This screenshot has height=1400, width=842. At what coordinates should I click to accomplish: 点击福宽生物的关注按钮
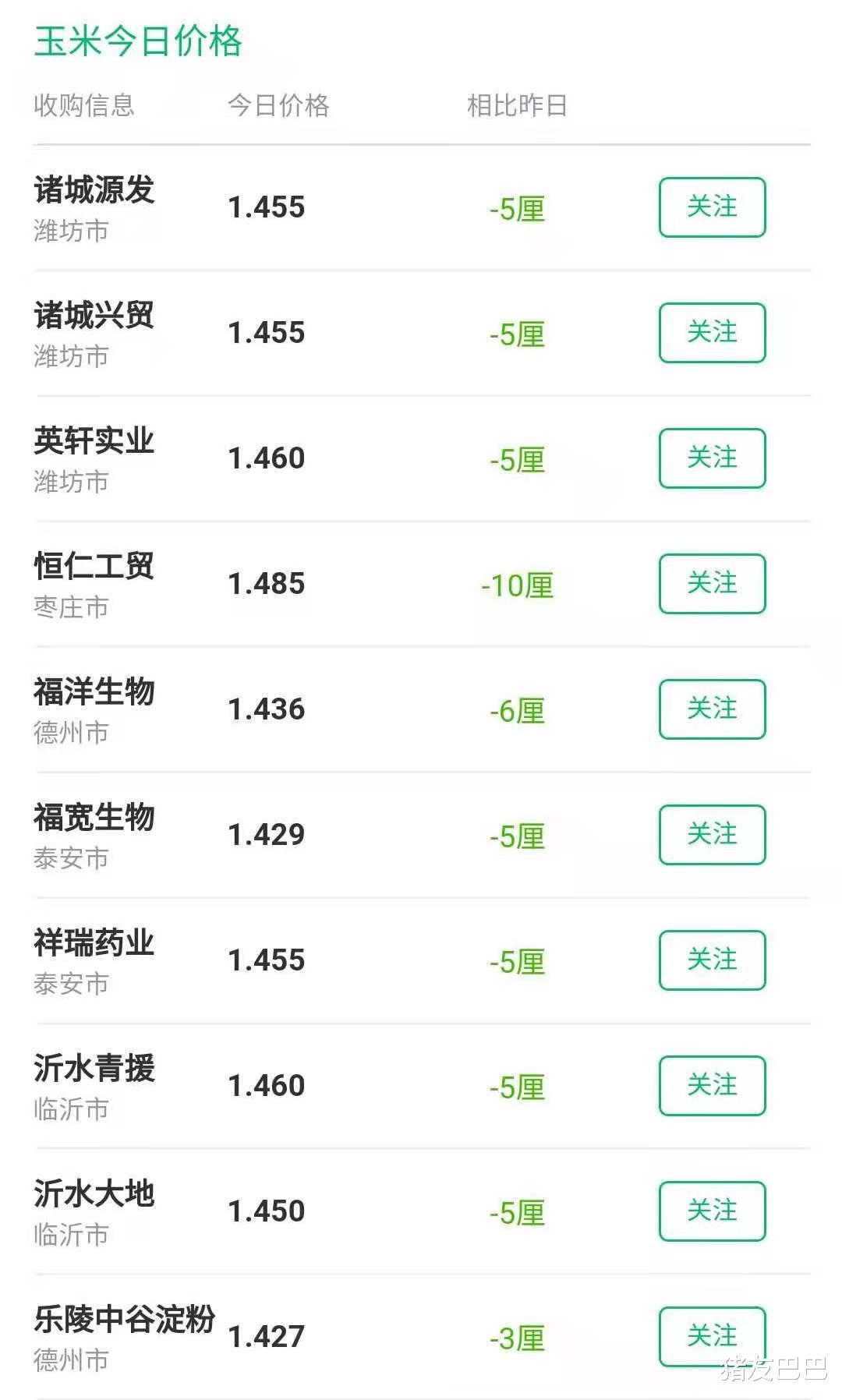coord(711,835)
